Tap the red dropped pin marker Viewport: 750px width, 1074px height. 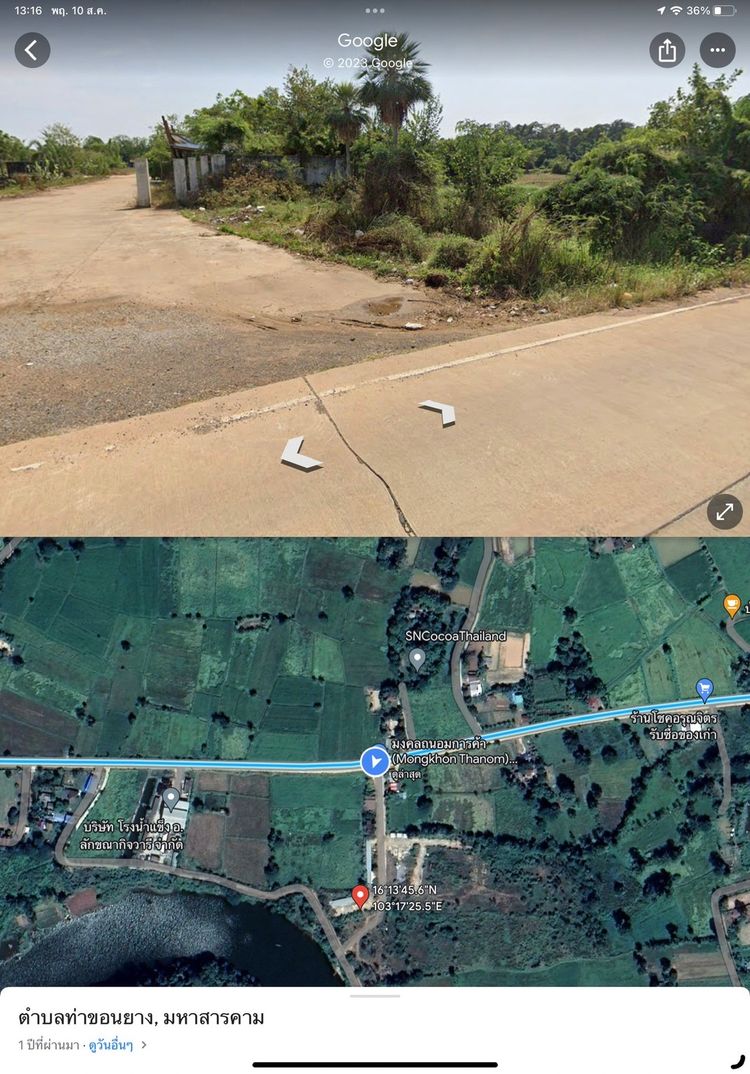tap(360, 896)
